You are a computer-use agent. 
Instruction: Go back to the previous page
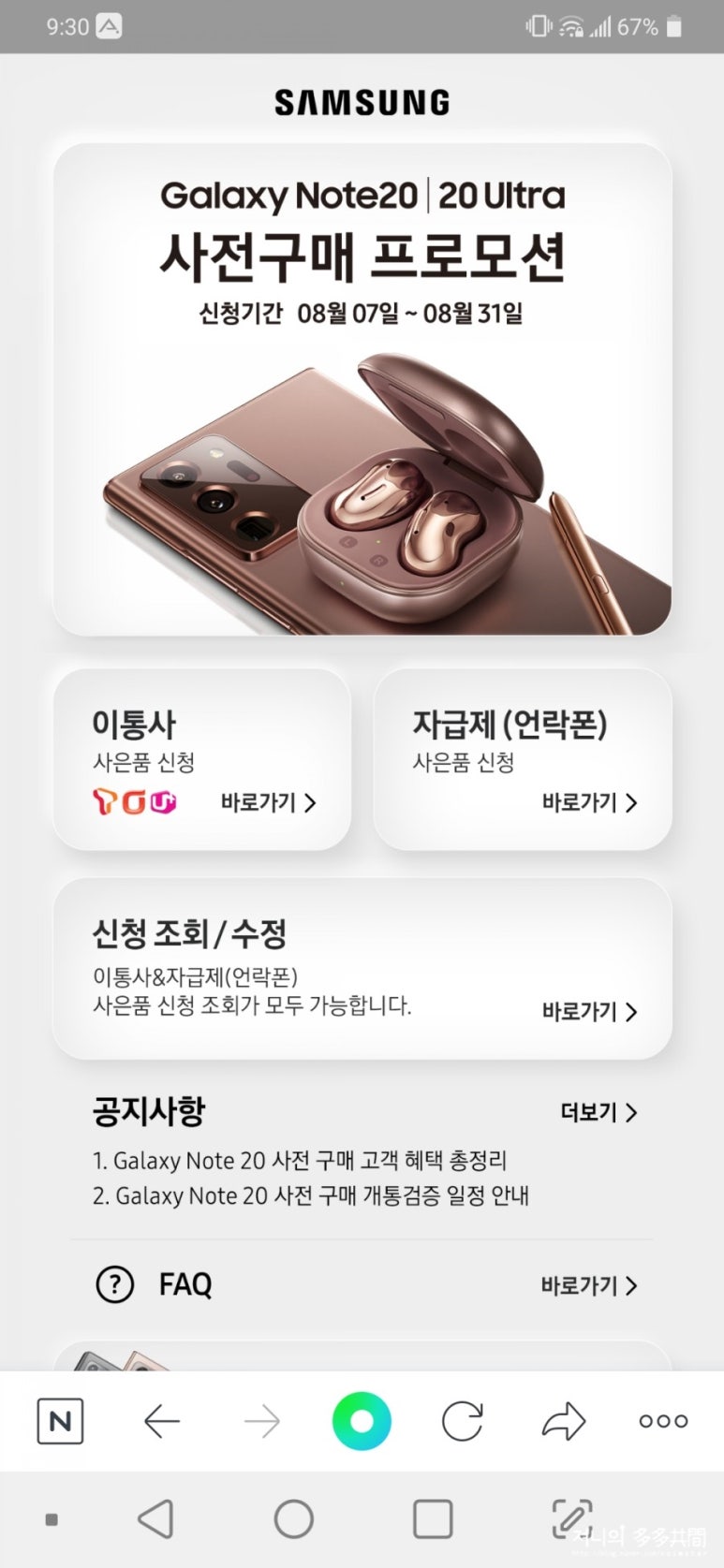coord(161,1421)
